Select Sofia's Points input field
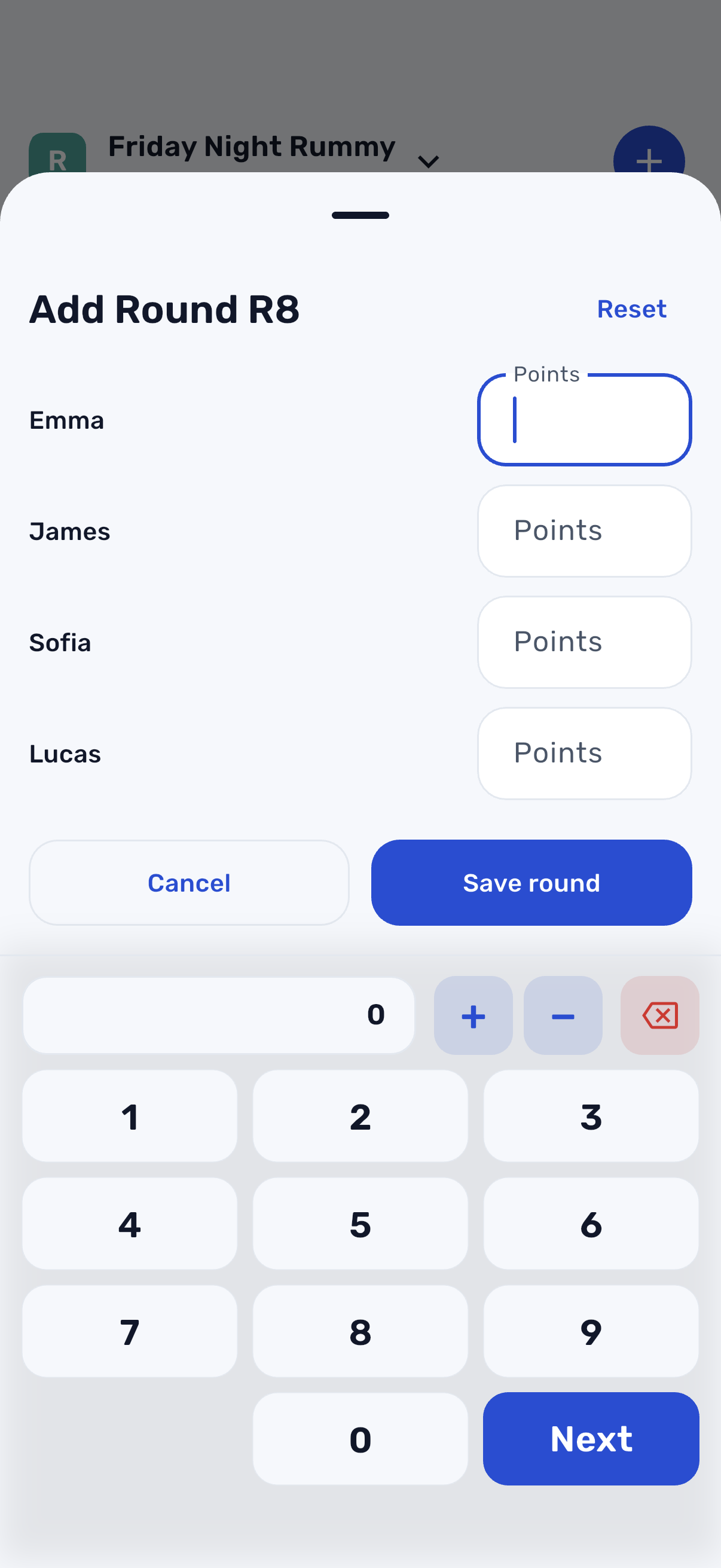Viewport: 721px width, 1568px height. [x=583, y=642]
